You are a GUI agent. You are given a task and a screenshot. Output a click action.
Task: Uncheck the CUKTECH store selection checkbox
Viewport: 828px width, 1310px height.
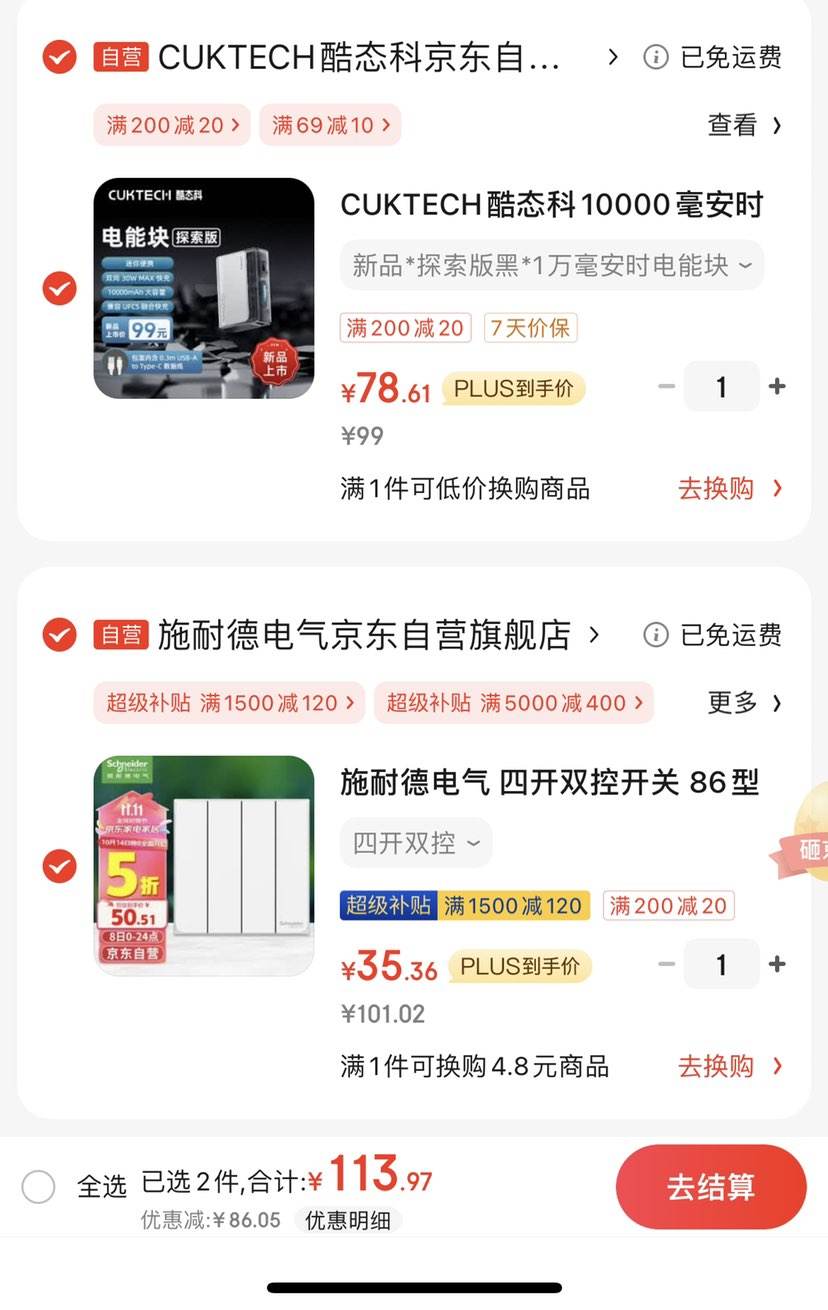(x=58, y=57)
